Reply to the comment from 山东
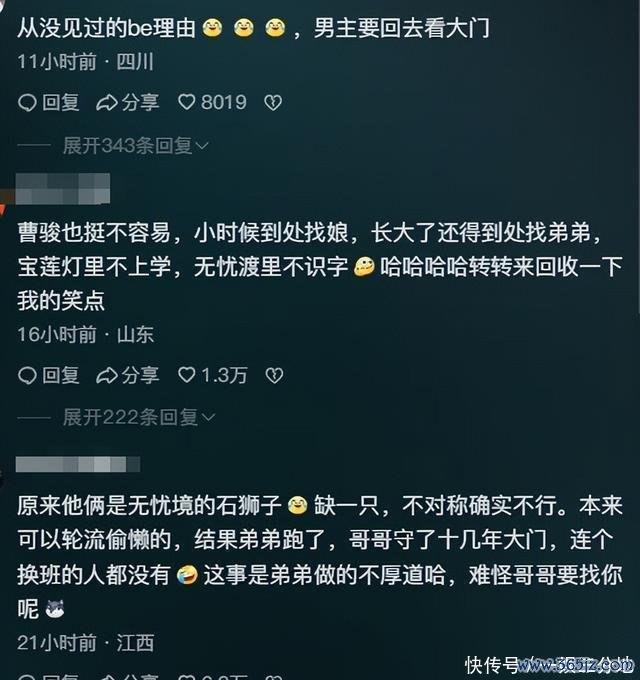Image resolution: width=640 pixels, height=680 pixels. tap(48, 375)
